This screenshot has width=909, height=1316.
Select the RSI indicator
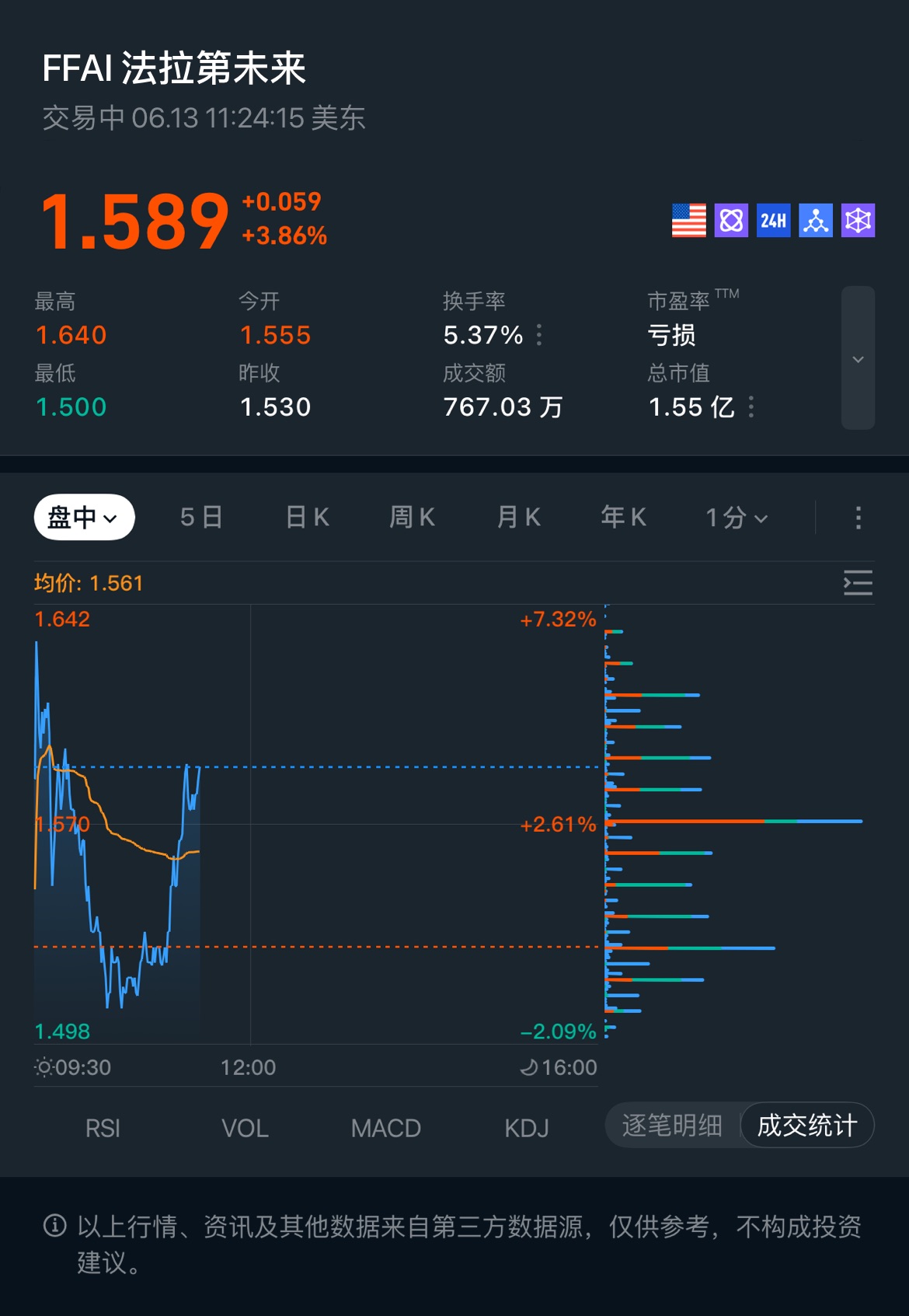pos(103,1128)
